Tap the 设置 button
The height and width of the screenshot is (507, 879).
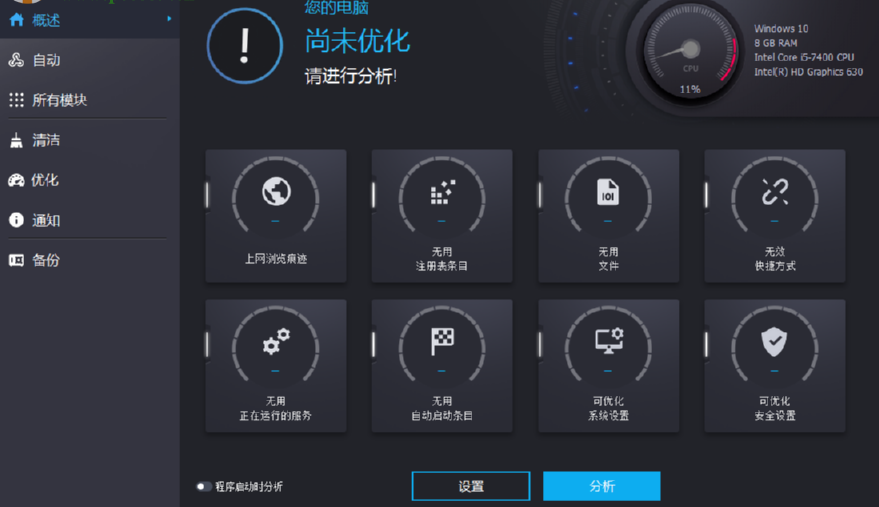[471, 487]
